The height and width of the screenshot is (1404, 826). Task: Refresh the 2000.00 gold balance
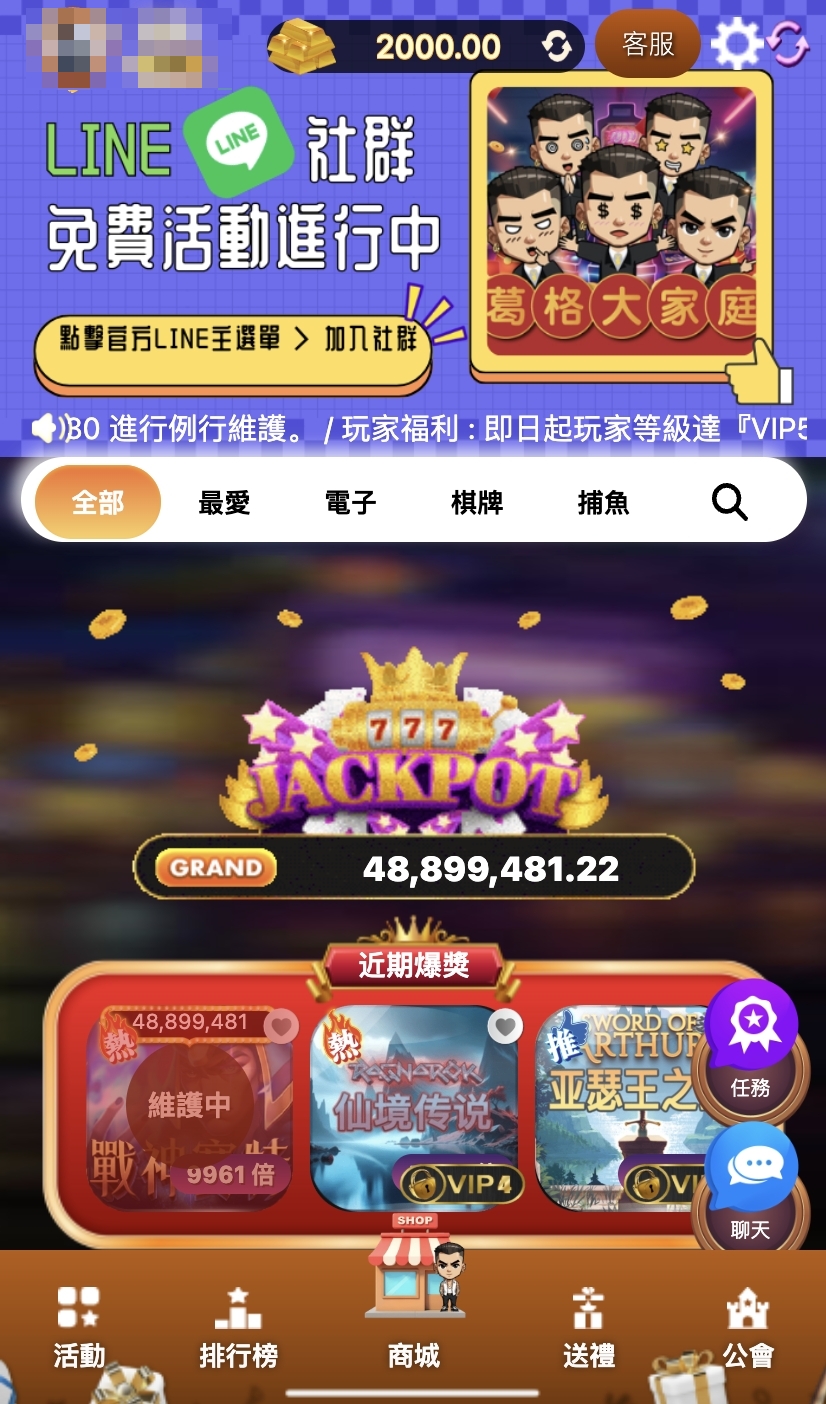click(557, 46)
